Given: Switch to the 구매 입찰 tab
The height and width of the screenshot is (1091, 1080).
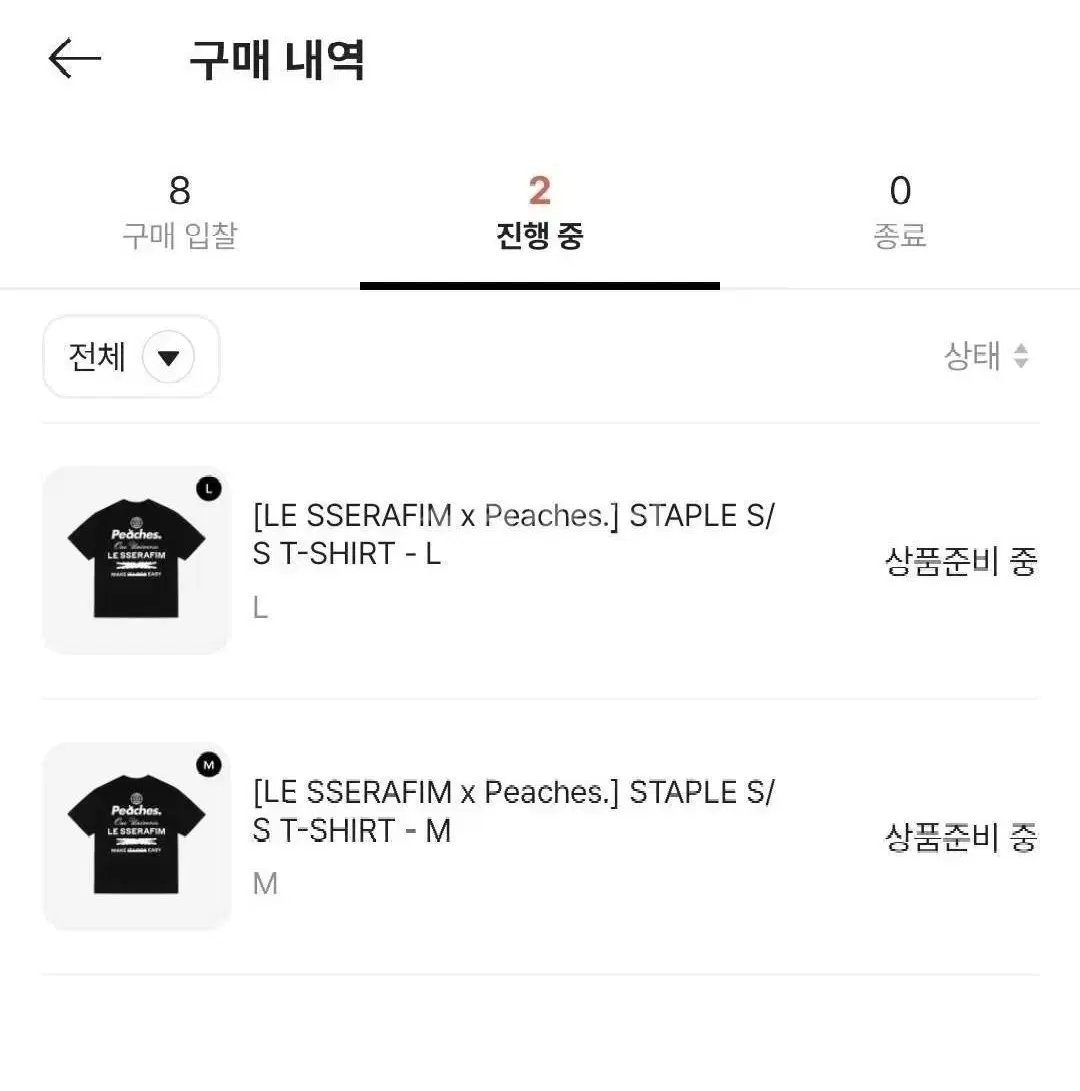Looking at the screenshot, I should (178, 210).
